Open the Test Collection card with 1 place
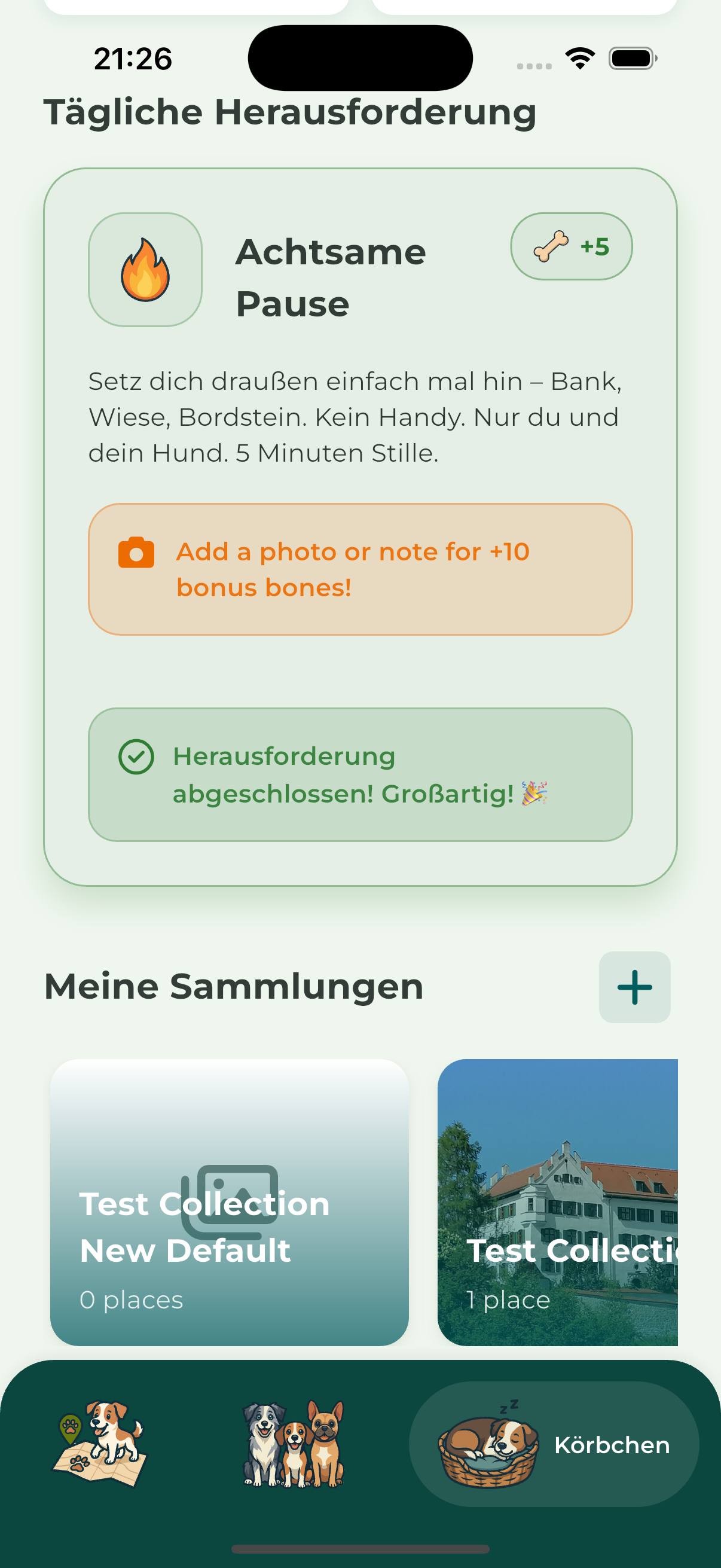The height and width of the screenshot is (1568, 721). click(x=557, y=1201)
